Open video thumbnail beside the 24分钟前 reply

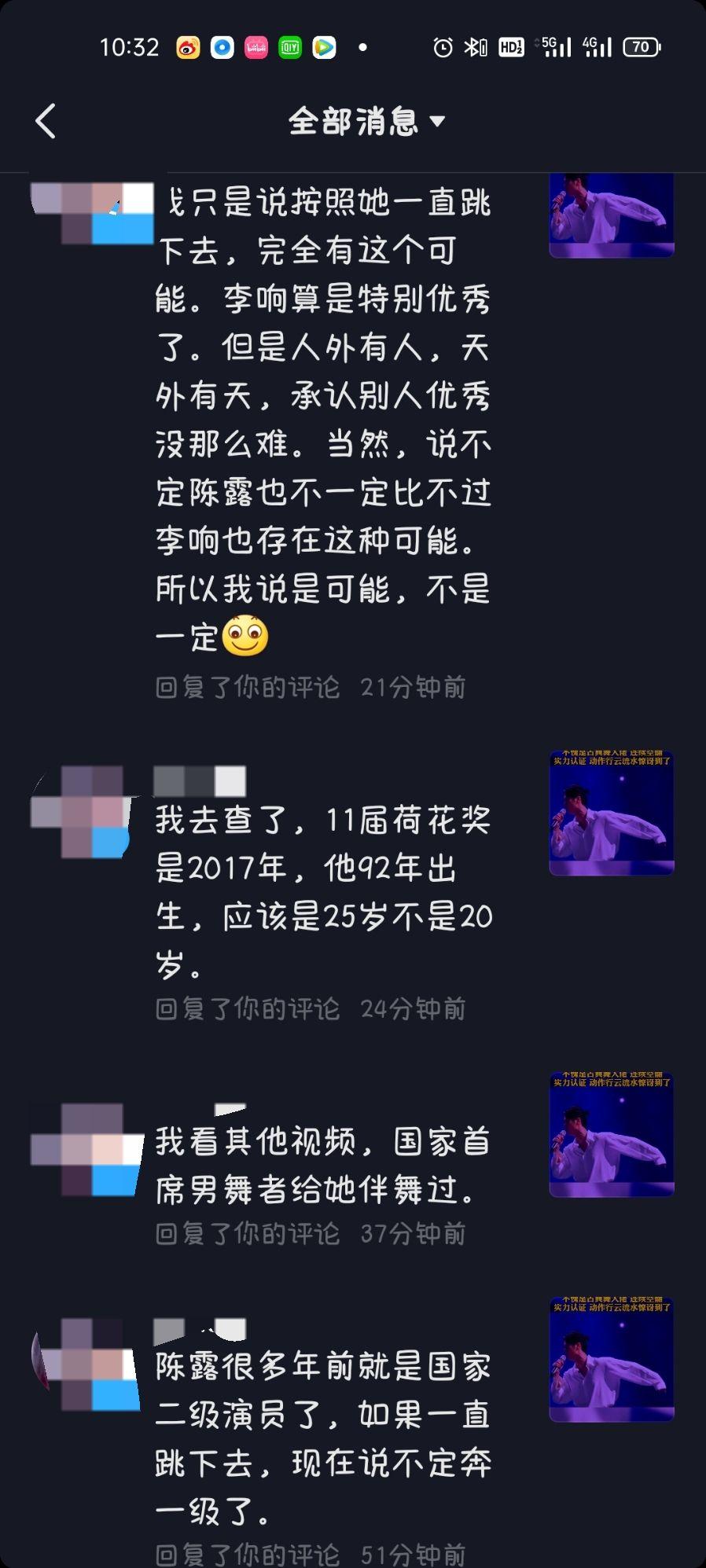pos(612,813)
